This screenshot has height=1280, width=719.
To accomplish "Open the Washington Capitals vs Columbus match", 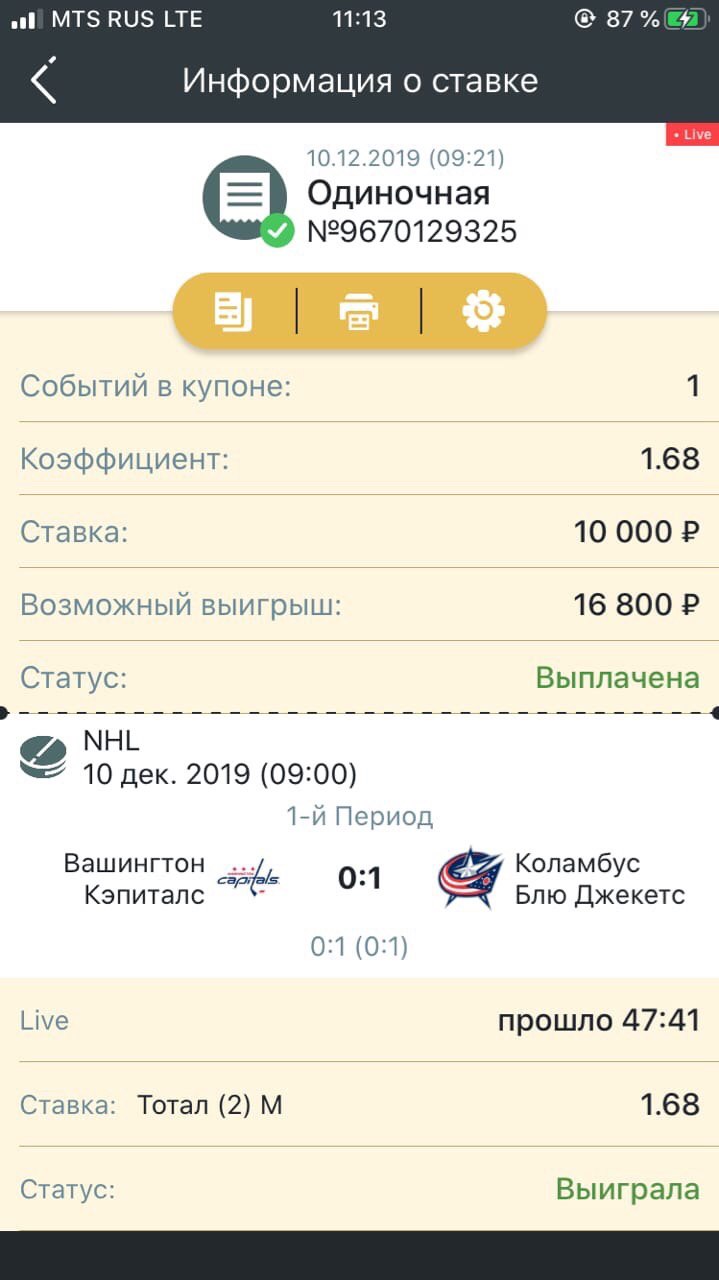I will [359, 878].
